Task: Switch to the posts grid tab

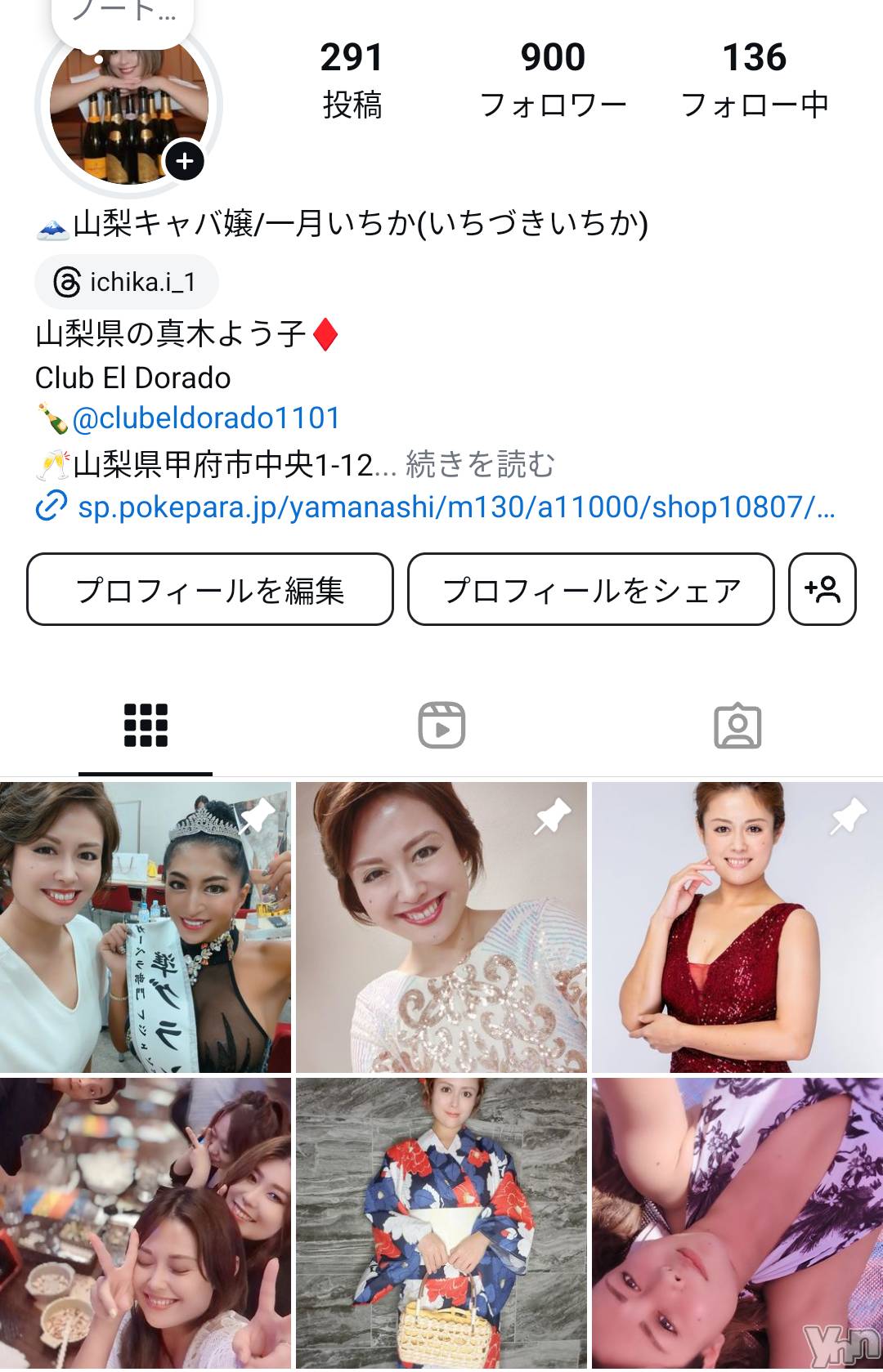Action: point(146,726)
